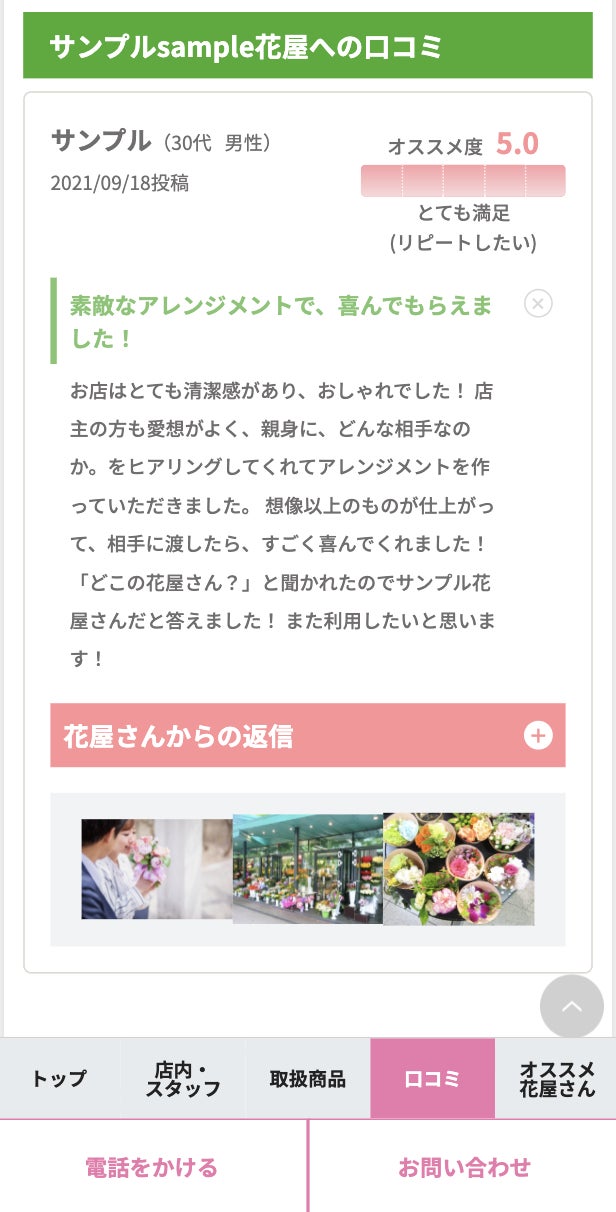The width and height of the screenshot is (616, 1212).
Task: Open the flower shop storefront photo
Action: 308,869
